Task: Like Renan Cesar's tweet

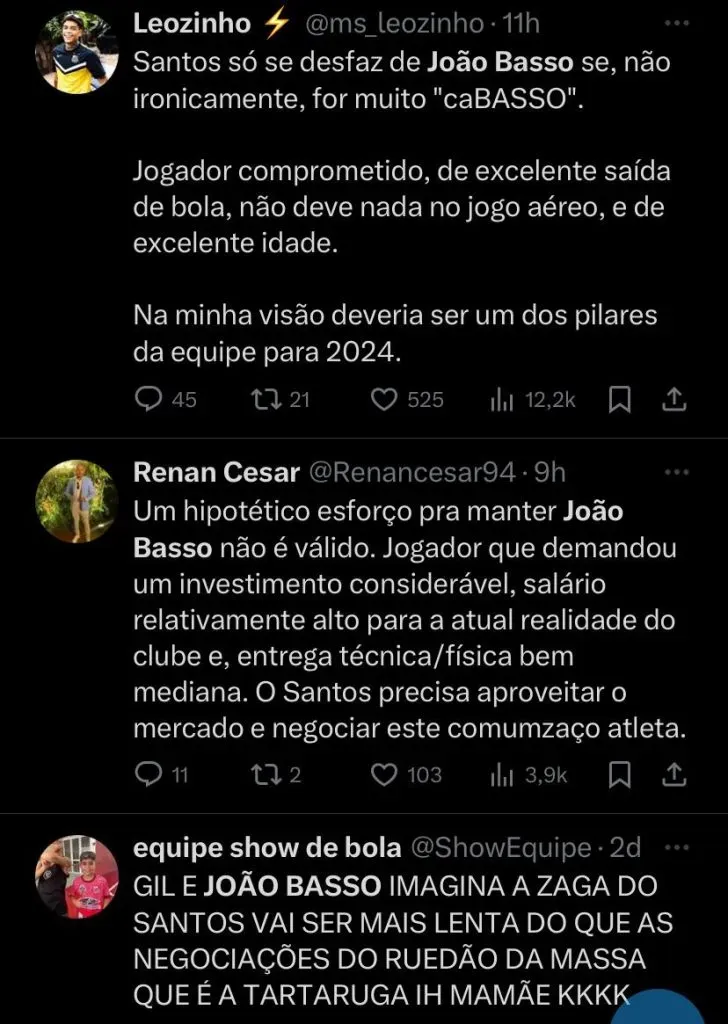Action: tap(385, 774)
